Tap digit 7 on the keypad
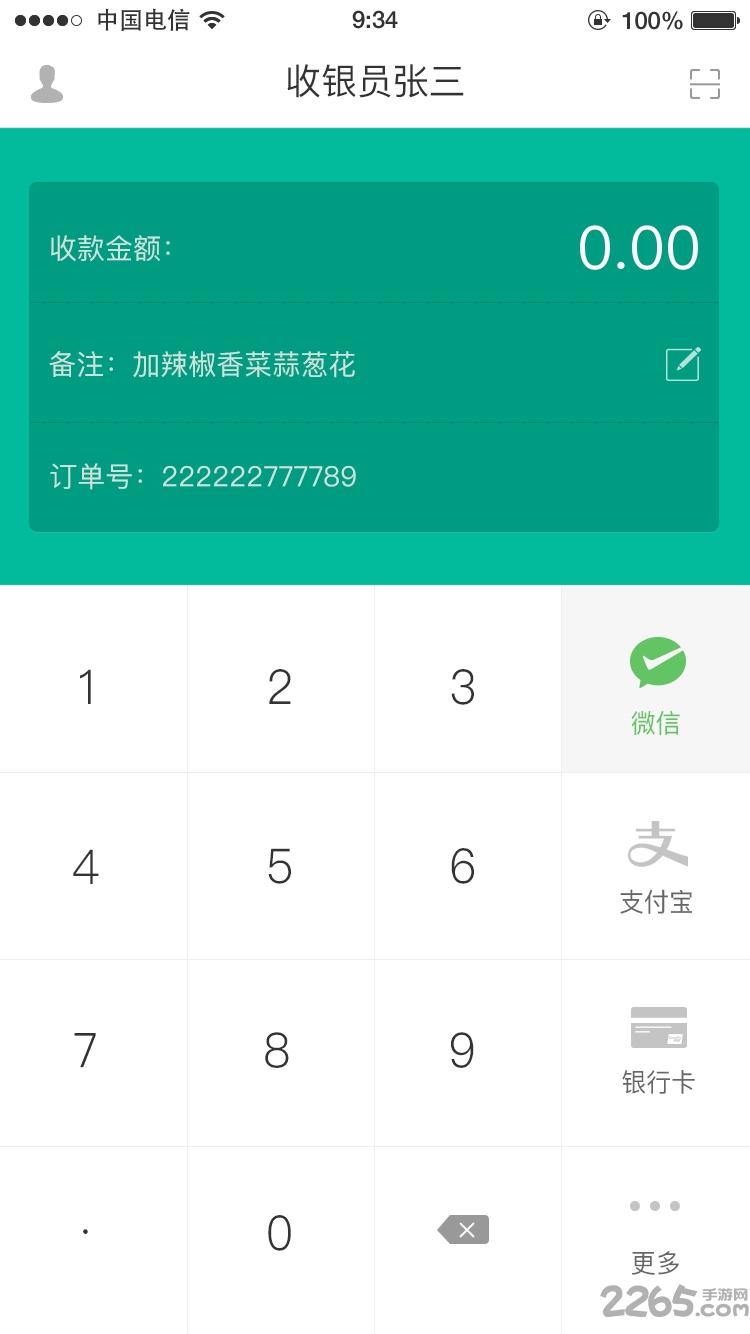 (x=87, y=1051)
